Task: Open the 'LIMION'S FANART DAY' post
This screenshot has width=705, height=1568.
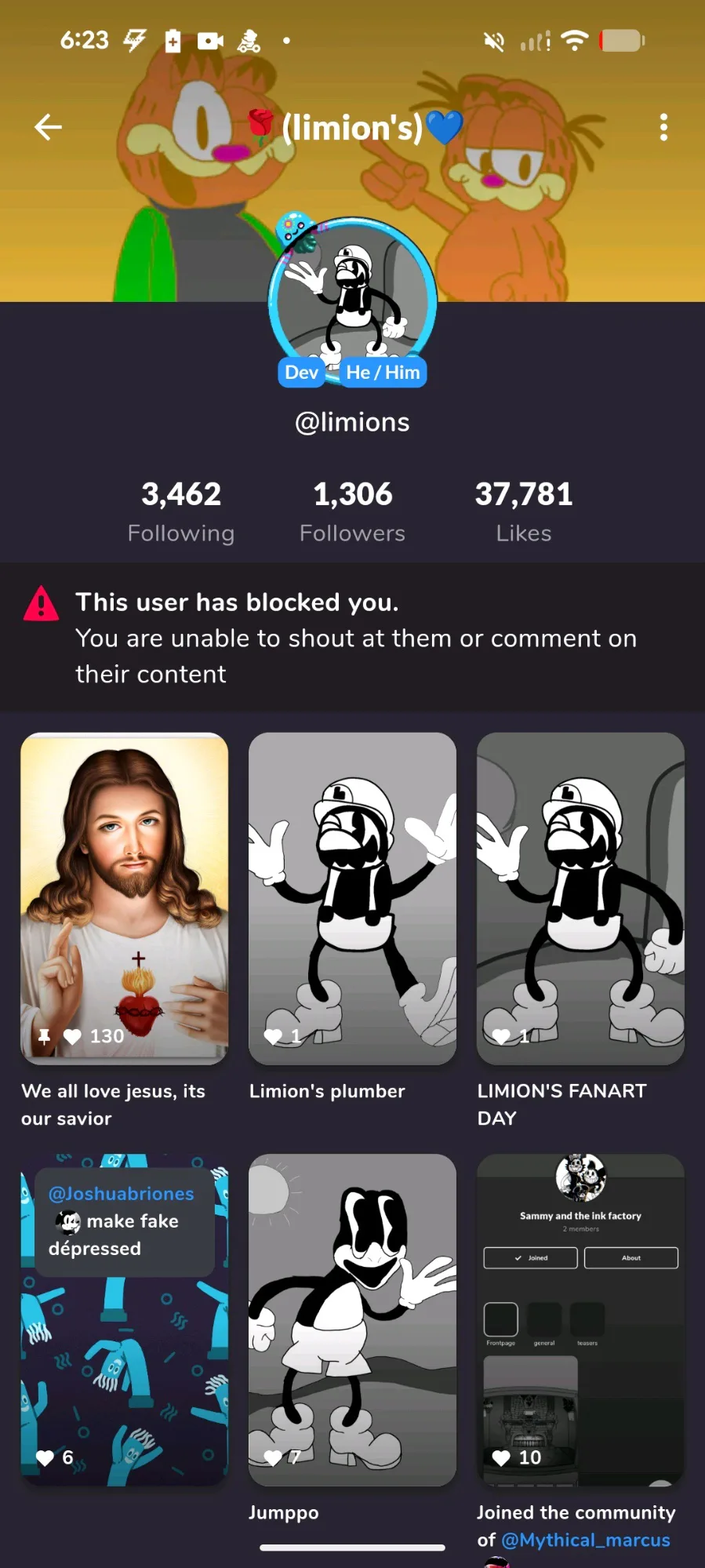Action: 580,897
